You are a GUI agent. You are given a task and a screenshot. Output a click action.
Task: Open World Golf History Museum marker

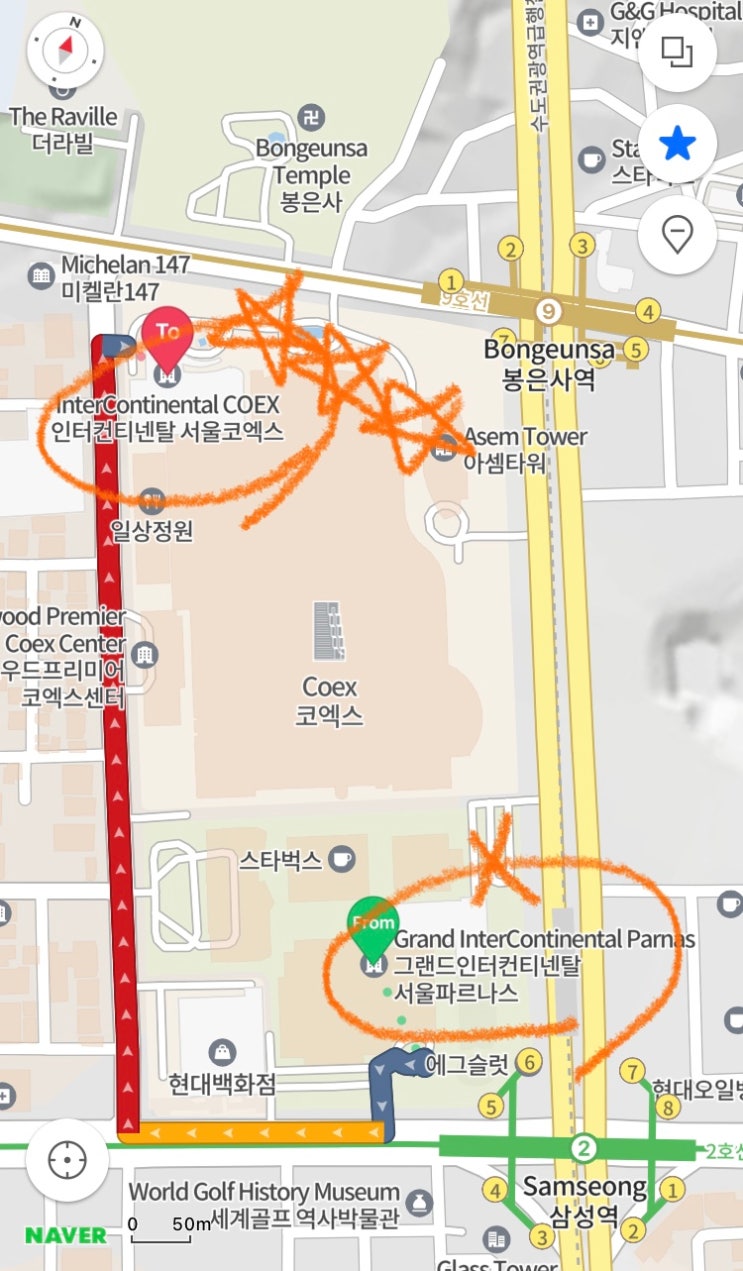click(418, 1204)
